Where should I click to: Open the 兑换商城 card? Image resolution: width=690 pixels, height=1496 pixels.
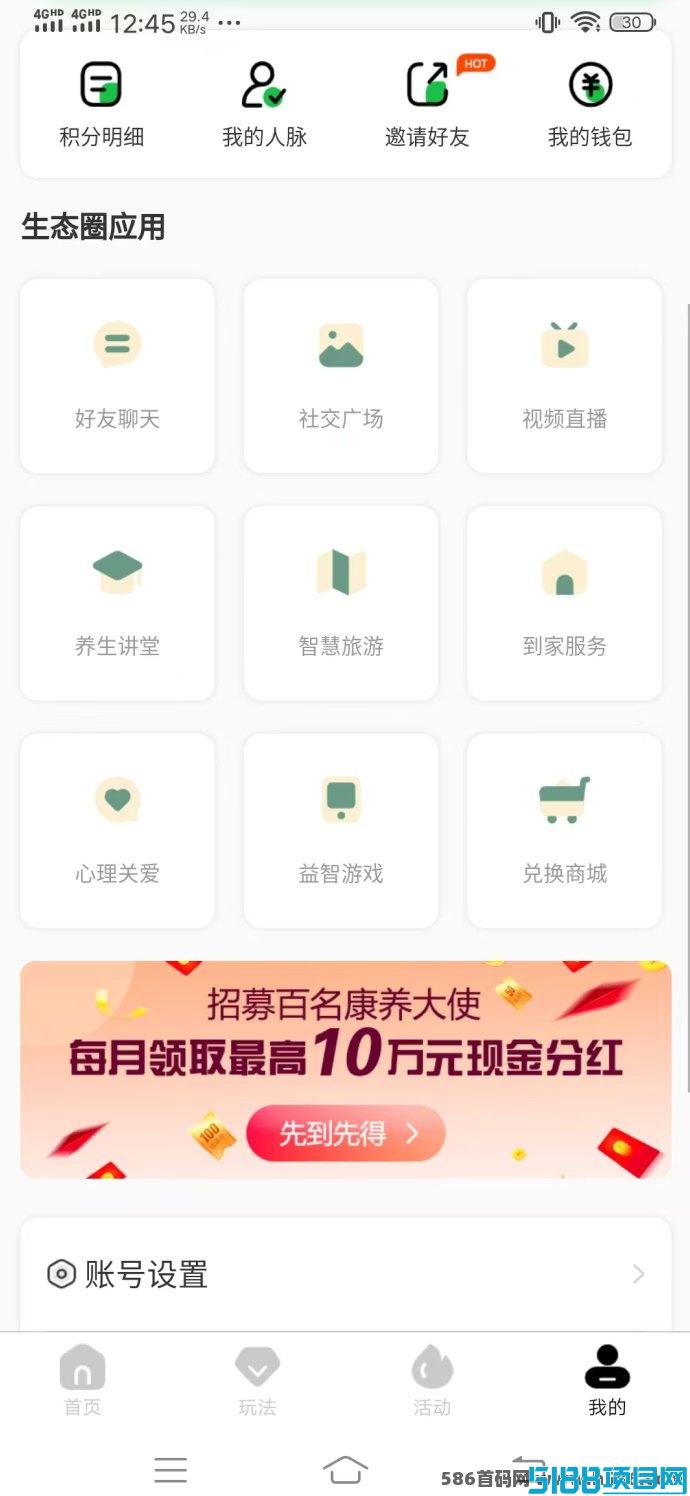(x=564, y=831)
